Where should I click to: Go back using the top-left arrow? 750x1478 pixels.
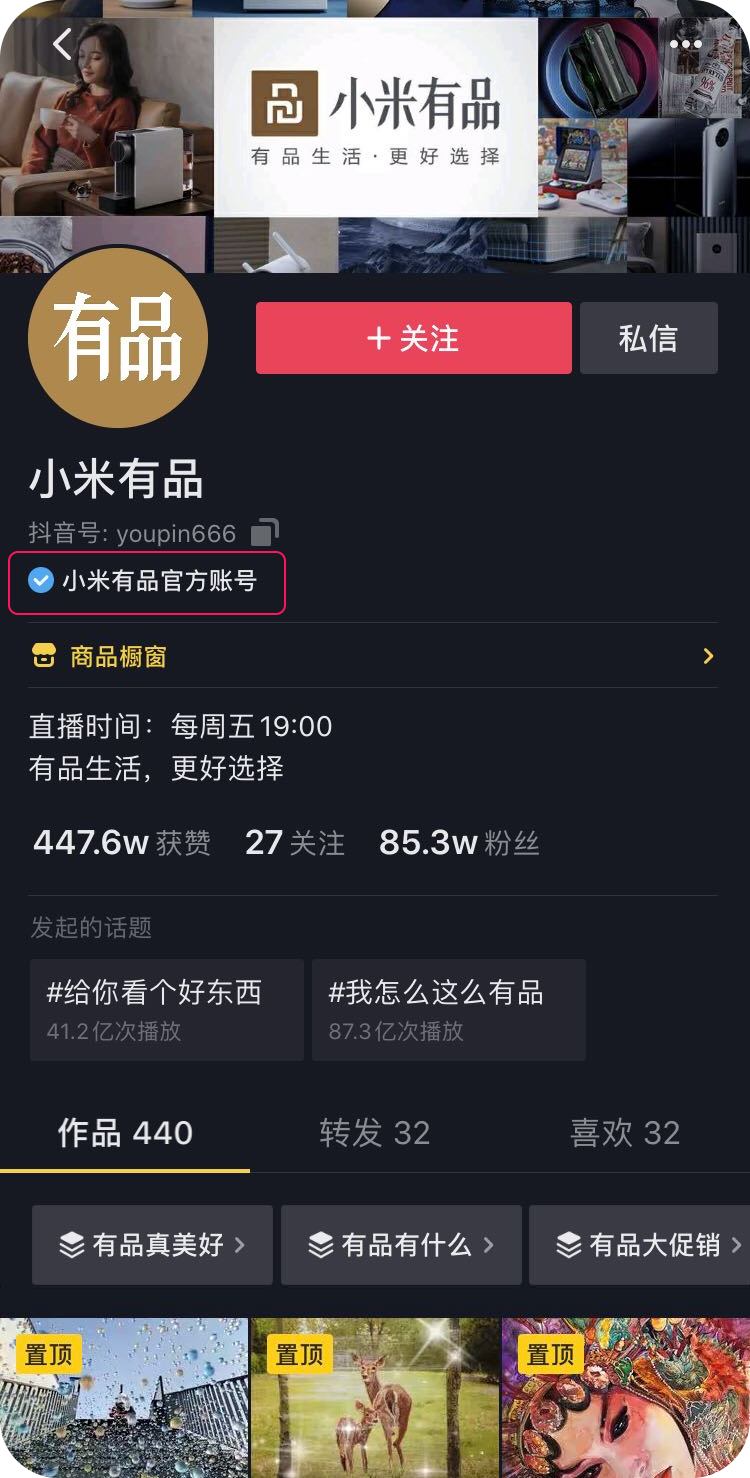click(62, 44)
